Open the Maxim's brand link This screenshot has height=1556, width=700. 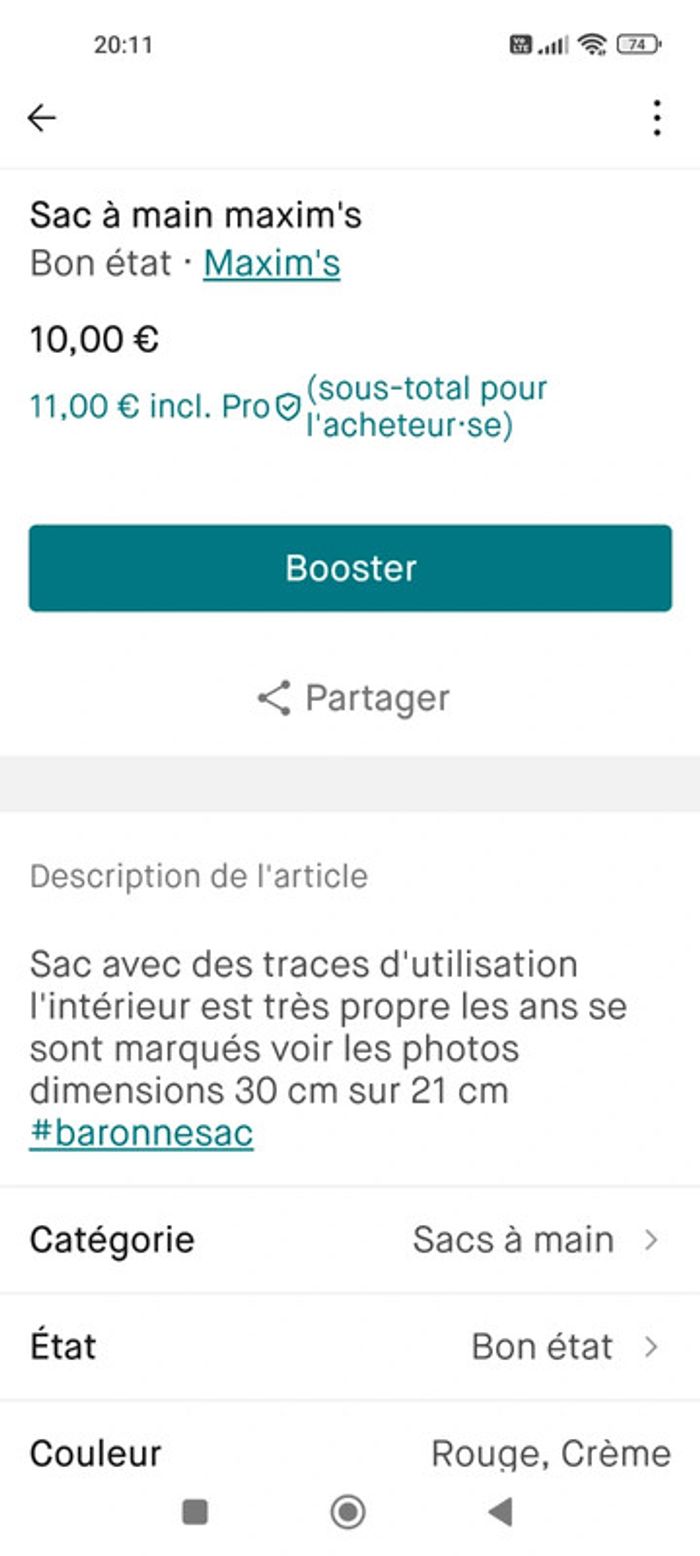coord(271,264)
